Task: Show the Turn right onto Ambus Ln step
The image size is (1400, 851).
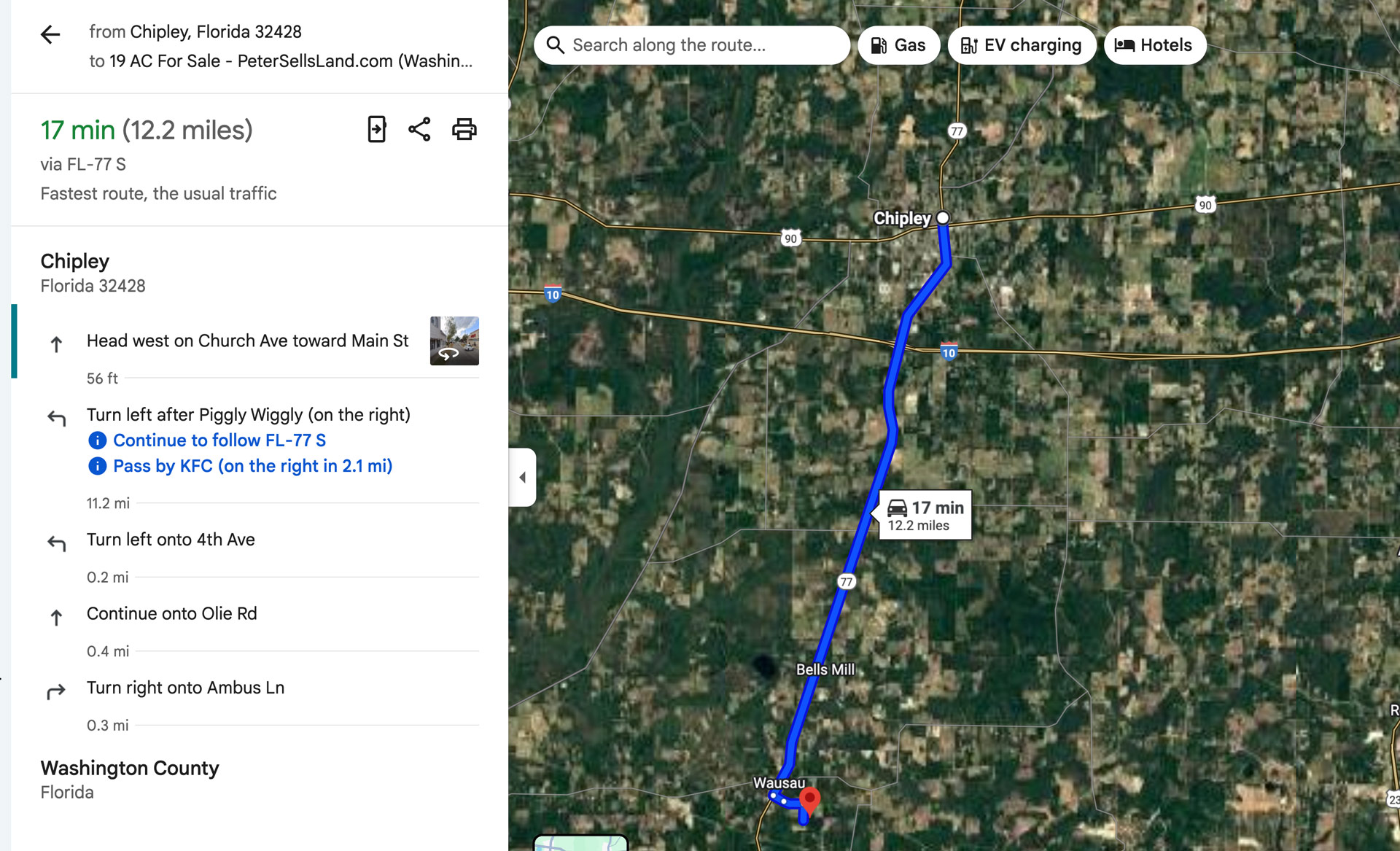Action: tap(185, 688)
